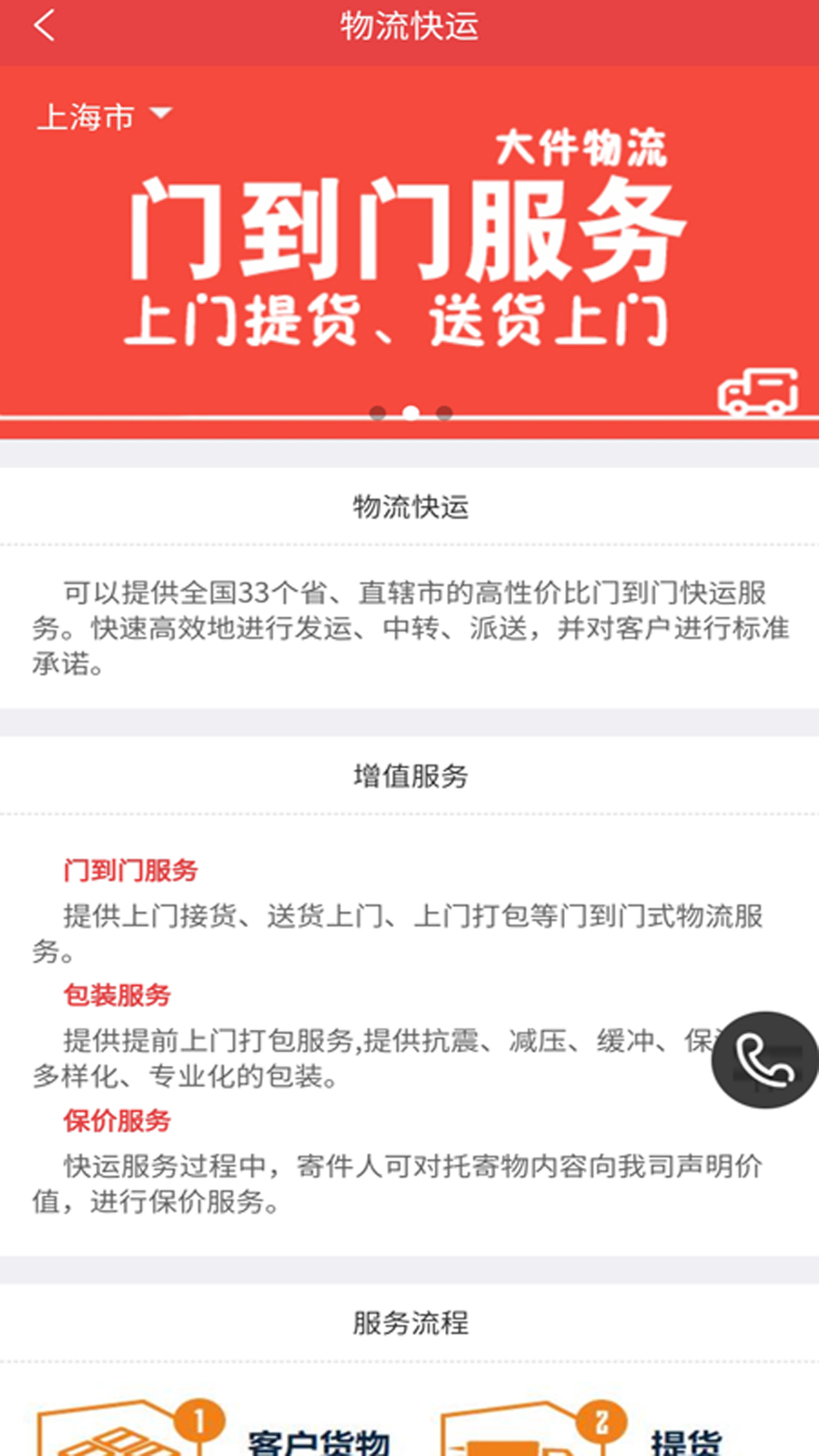Viewport: 819px width, 1456px height.
Task: Open the 上海市 city dropdown
Action: point(104,116)
